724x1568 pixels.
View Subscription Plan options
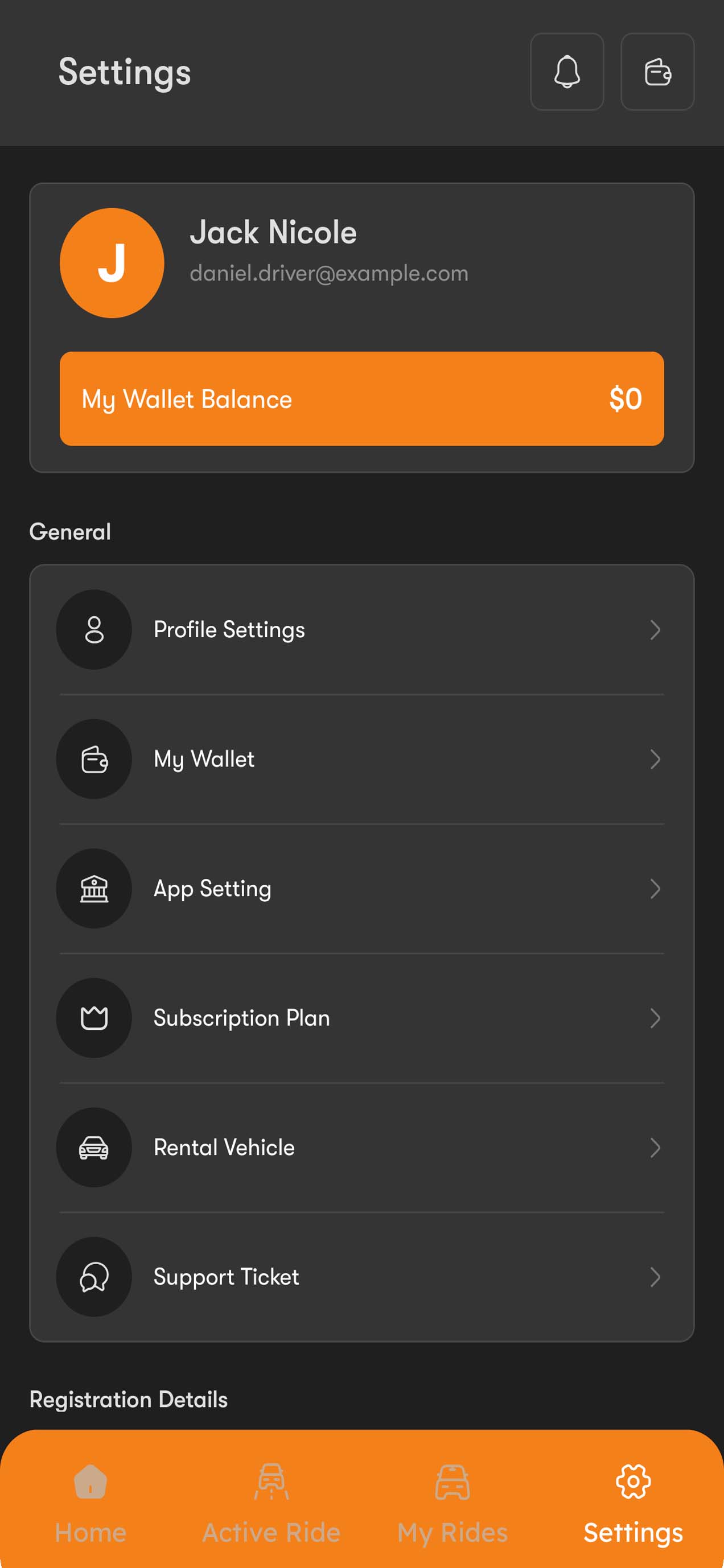(x=361, y=1018)
